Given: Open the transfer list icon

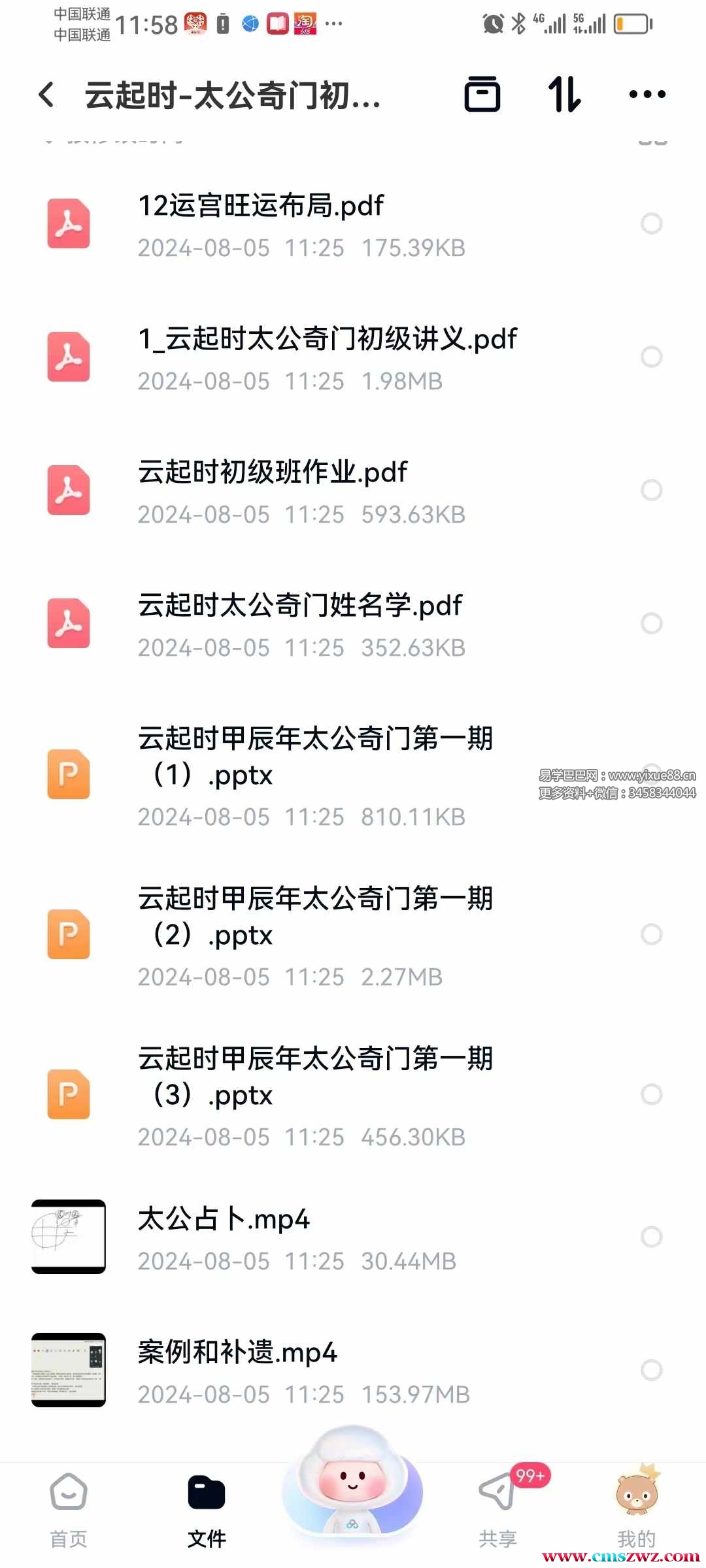Looking at the screenshot, I should point(482,95).
